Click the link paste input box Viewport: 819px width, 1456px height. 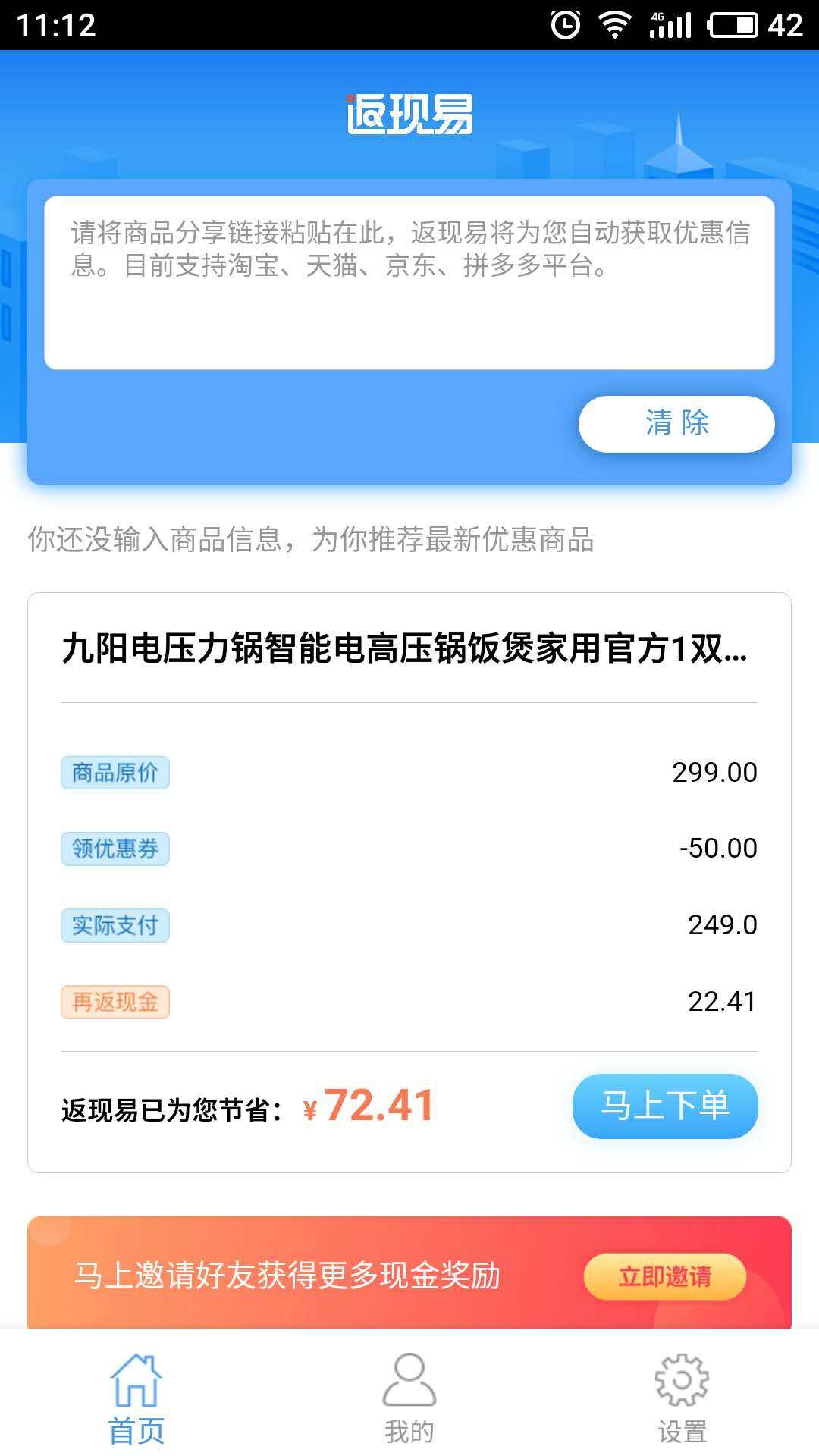409,281
